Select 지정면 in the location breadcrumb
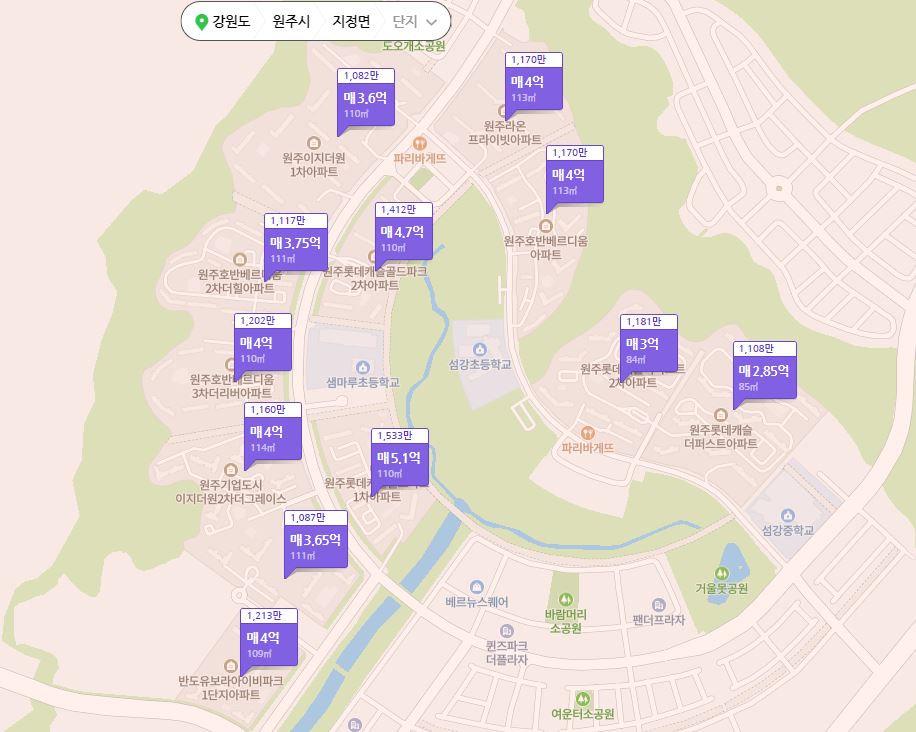 click(x=351, y=22)
